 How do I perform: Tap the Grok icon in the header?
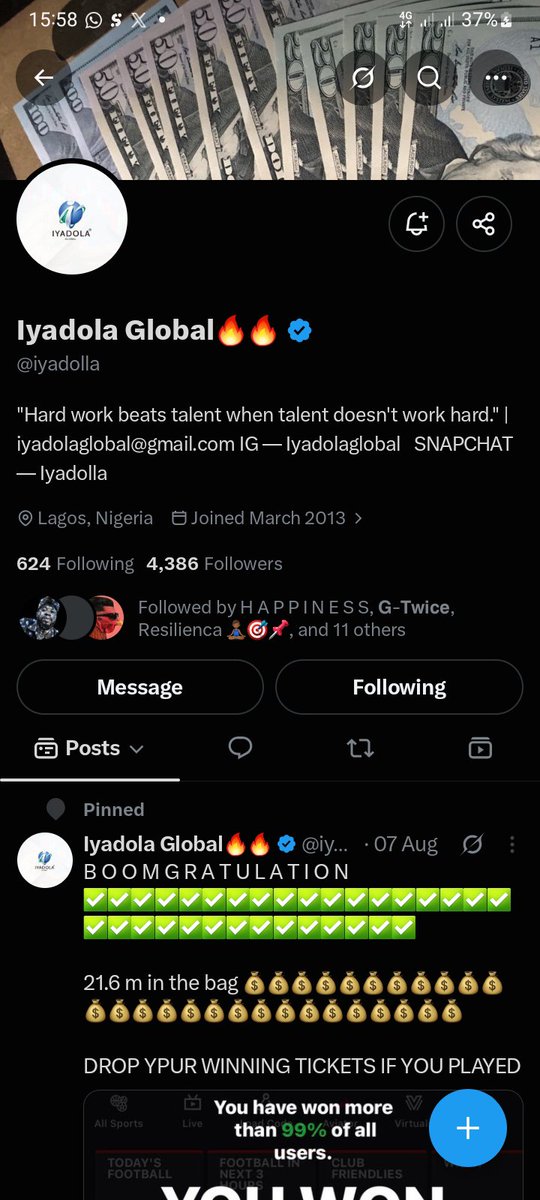(x=363, y=78)
